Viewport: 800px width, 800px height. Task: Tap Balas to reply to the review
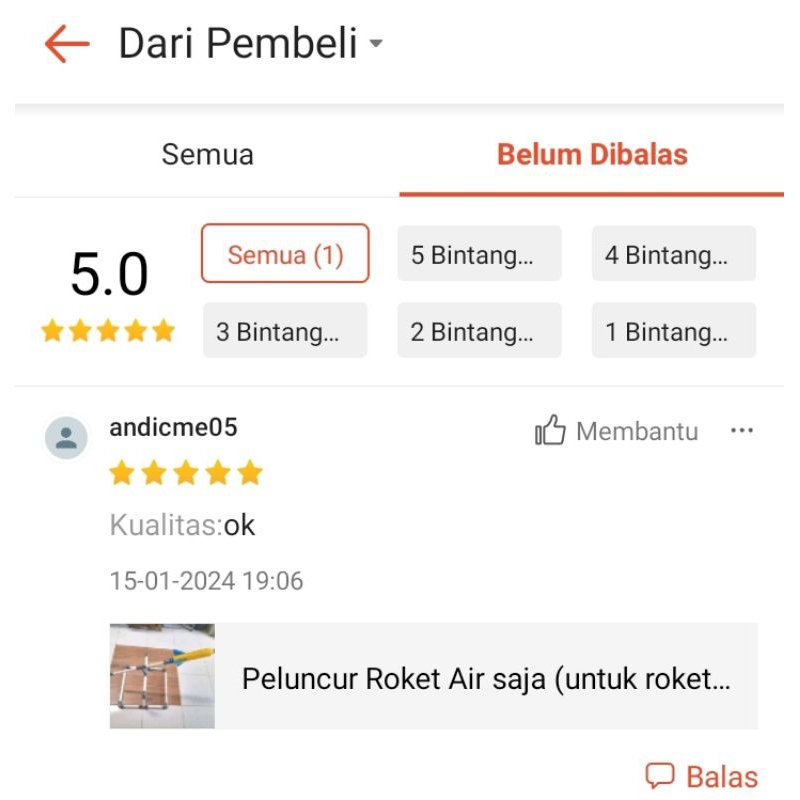point(701,776)
